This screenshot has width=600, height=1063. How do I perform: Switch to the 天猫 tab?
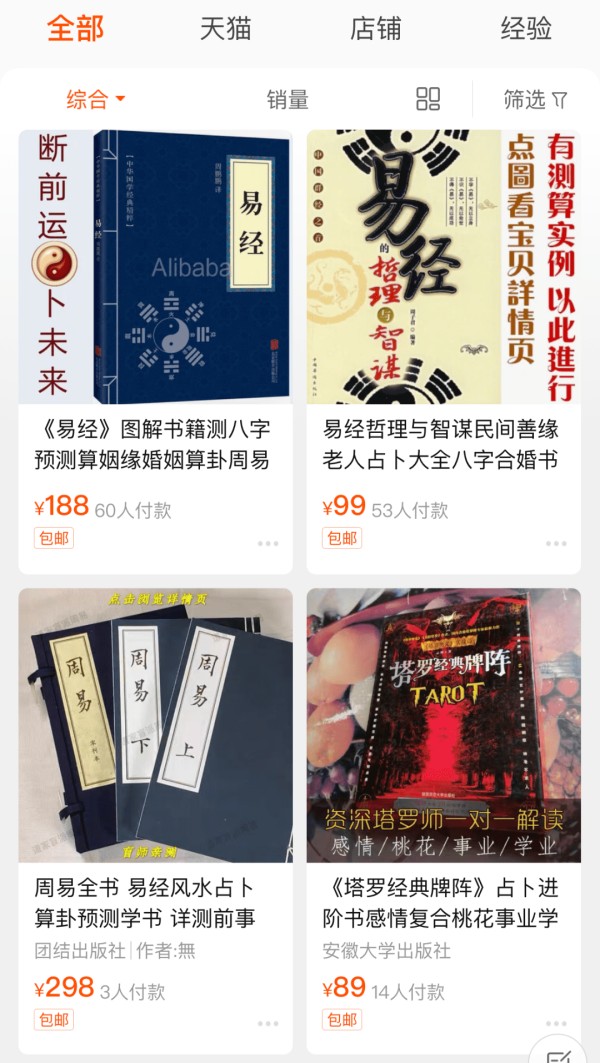(x=225, y=29)
